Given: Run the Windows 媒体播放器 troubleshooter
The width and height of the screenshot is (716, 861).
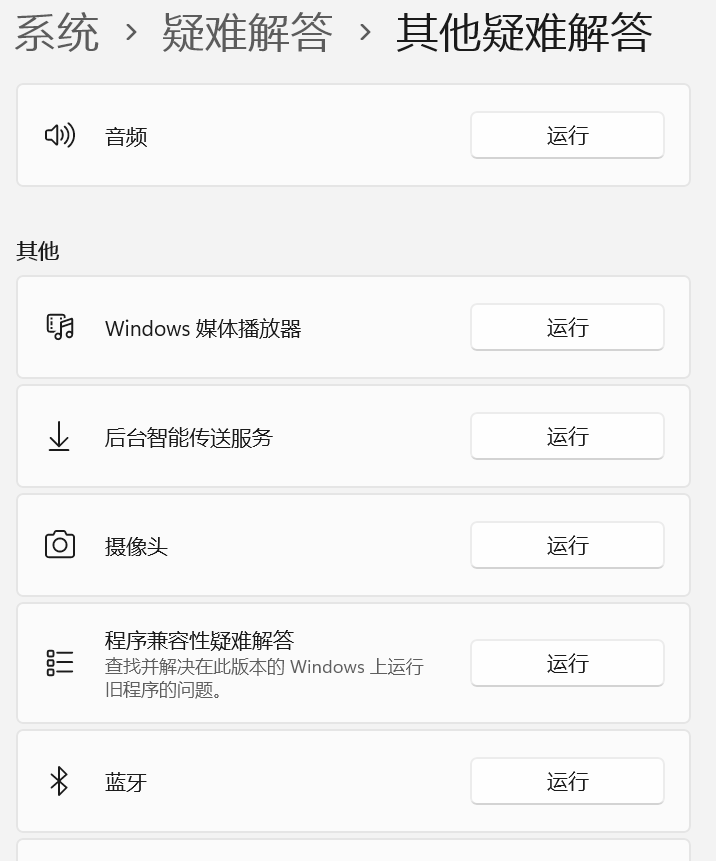Looking at the screenshot, I should coord(567,327).
